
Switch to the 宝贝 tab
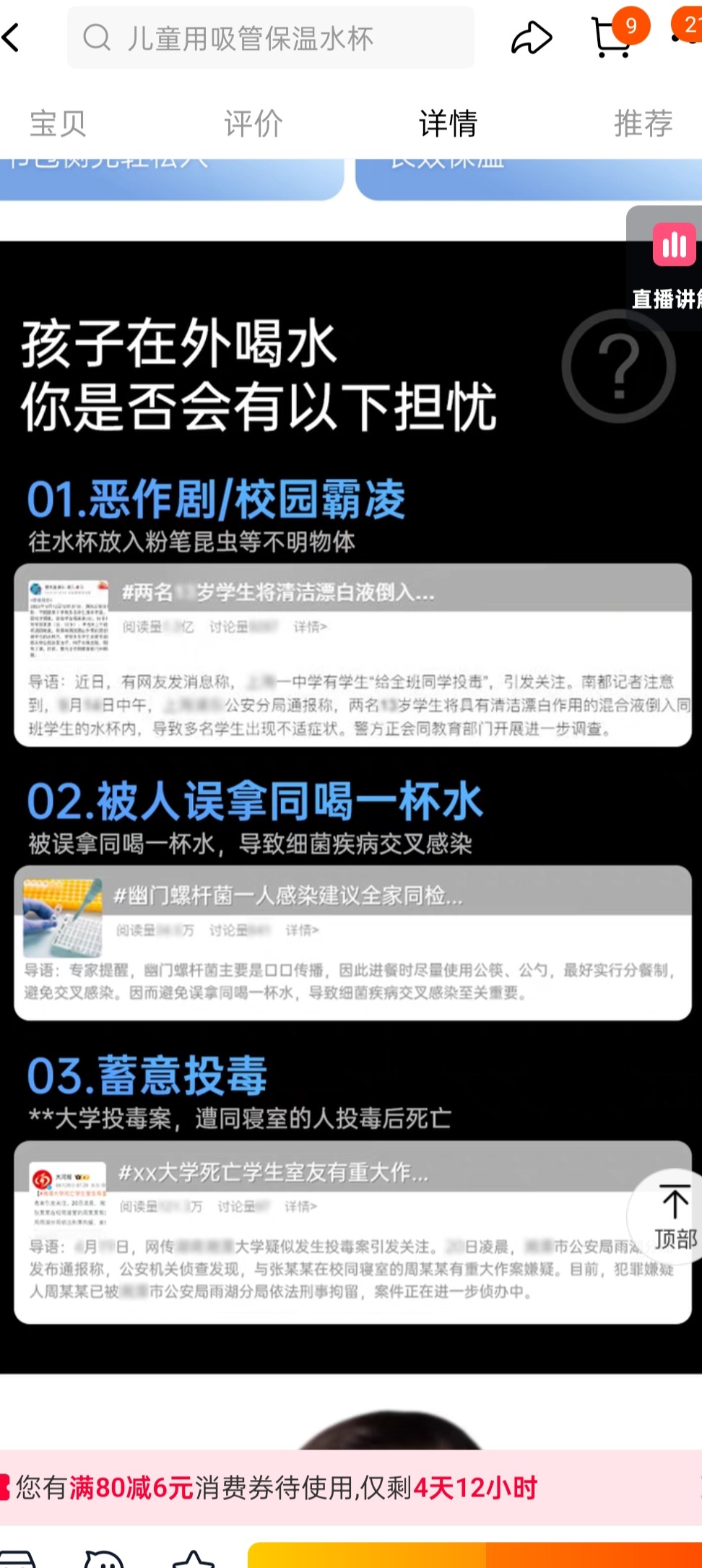pos(58,124)
